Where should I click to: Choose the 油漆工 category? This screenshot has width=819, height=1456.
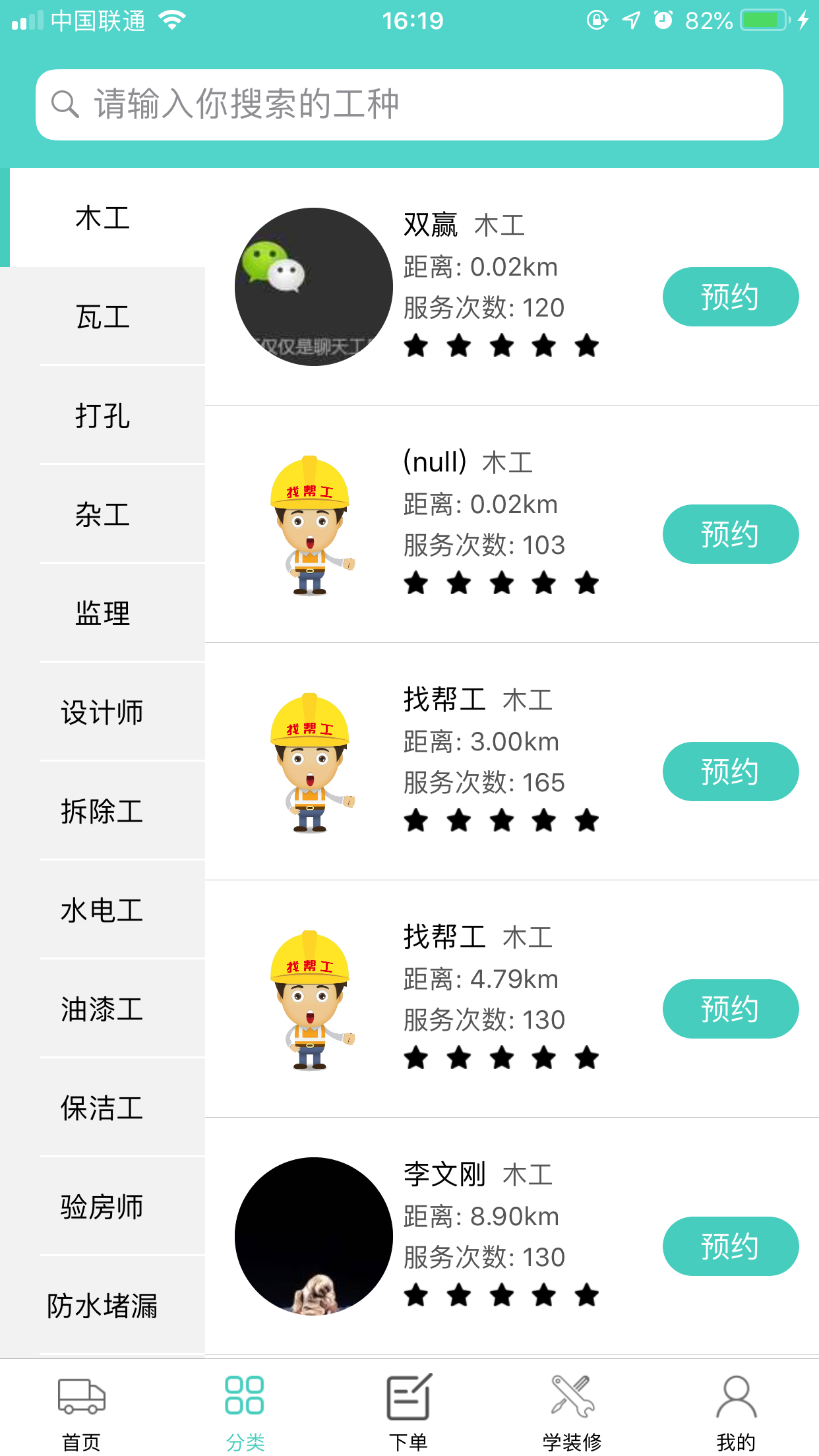point(103,1009)
